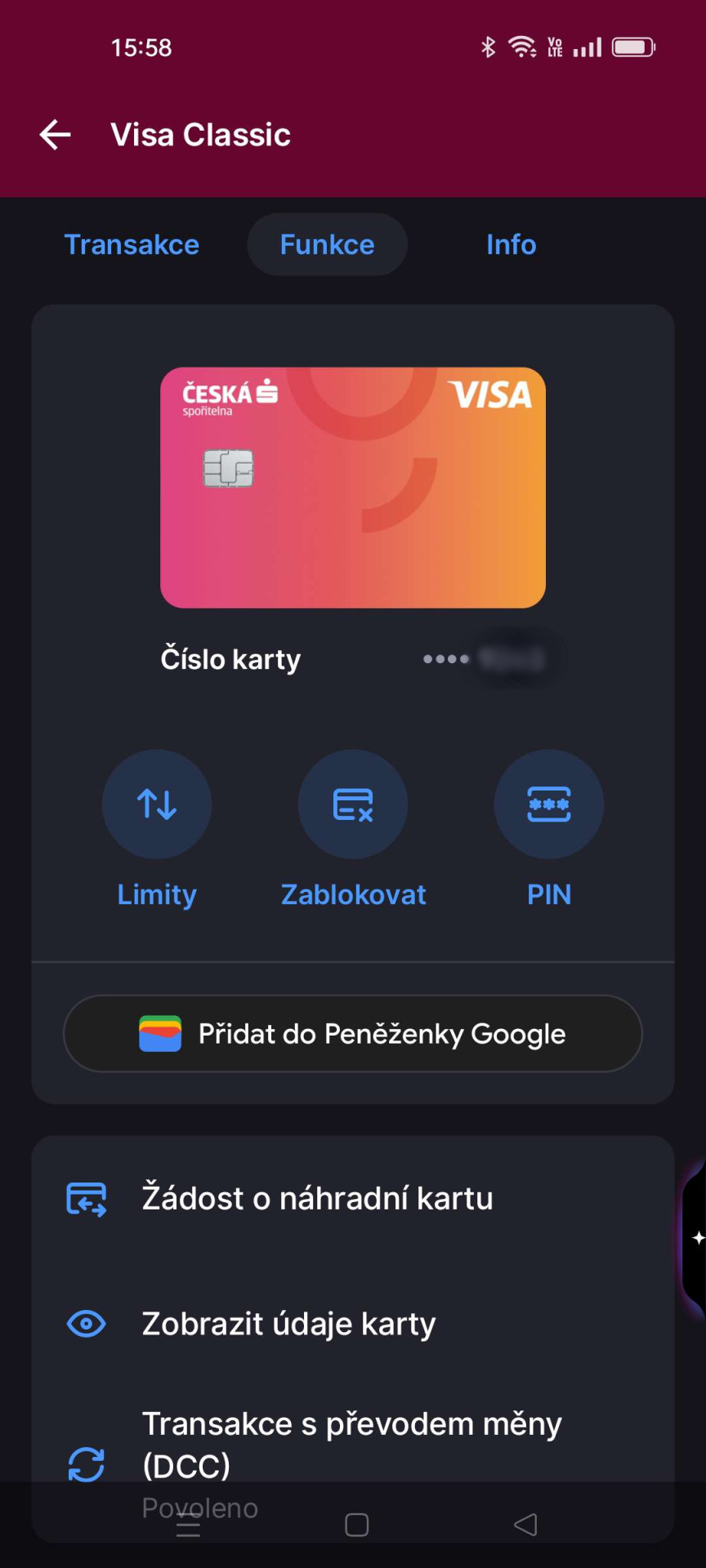706x1568 pixels.
Task: Tap the battery indicator in status bar
Action: pyautogui.click(x=632, y=47)
